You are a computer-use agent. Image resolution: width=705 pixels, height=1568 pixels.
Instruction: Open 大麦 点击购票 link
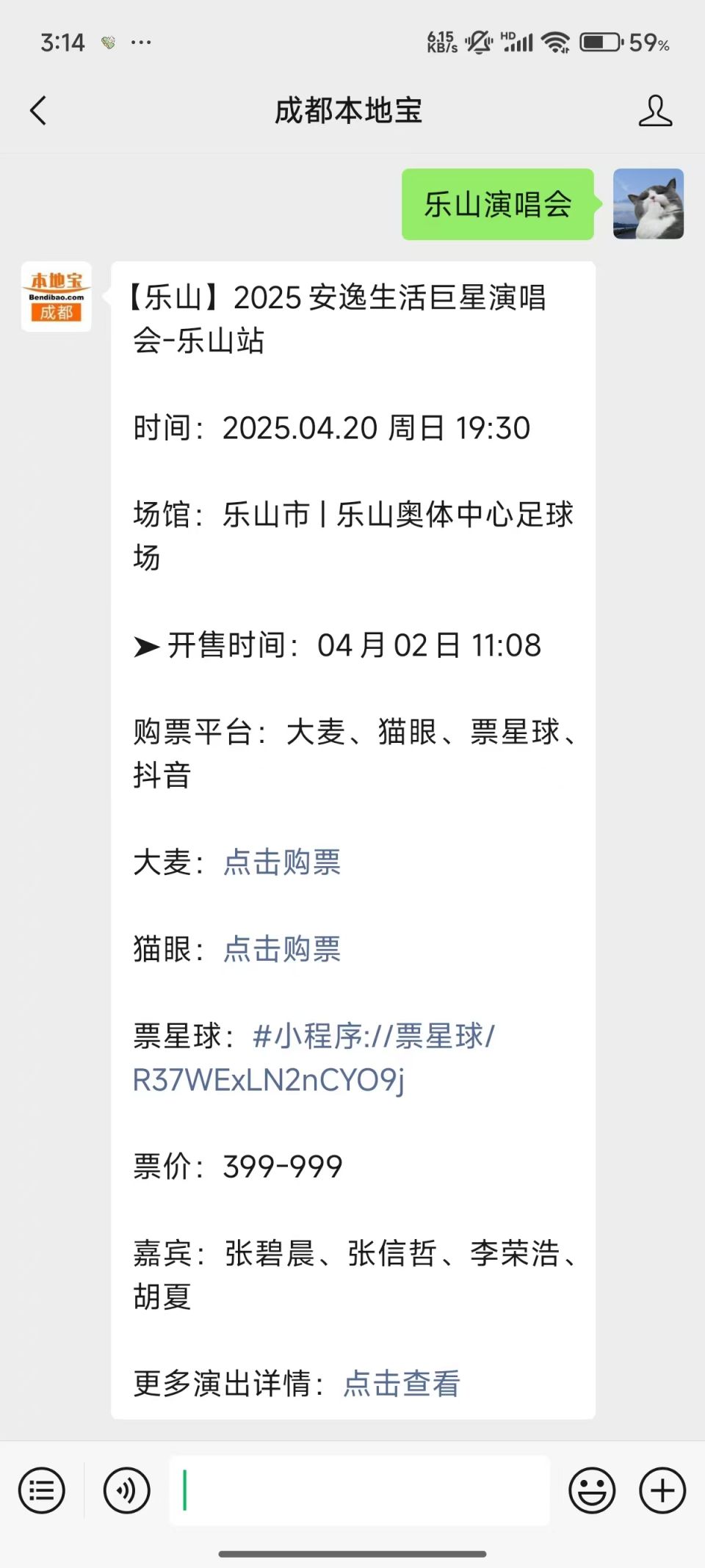pyautogui.click(x=282, y=862)
